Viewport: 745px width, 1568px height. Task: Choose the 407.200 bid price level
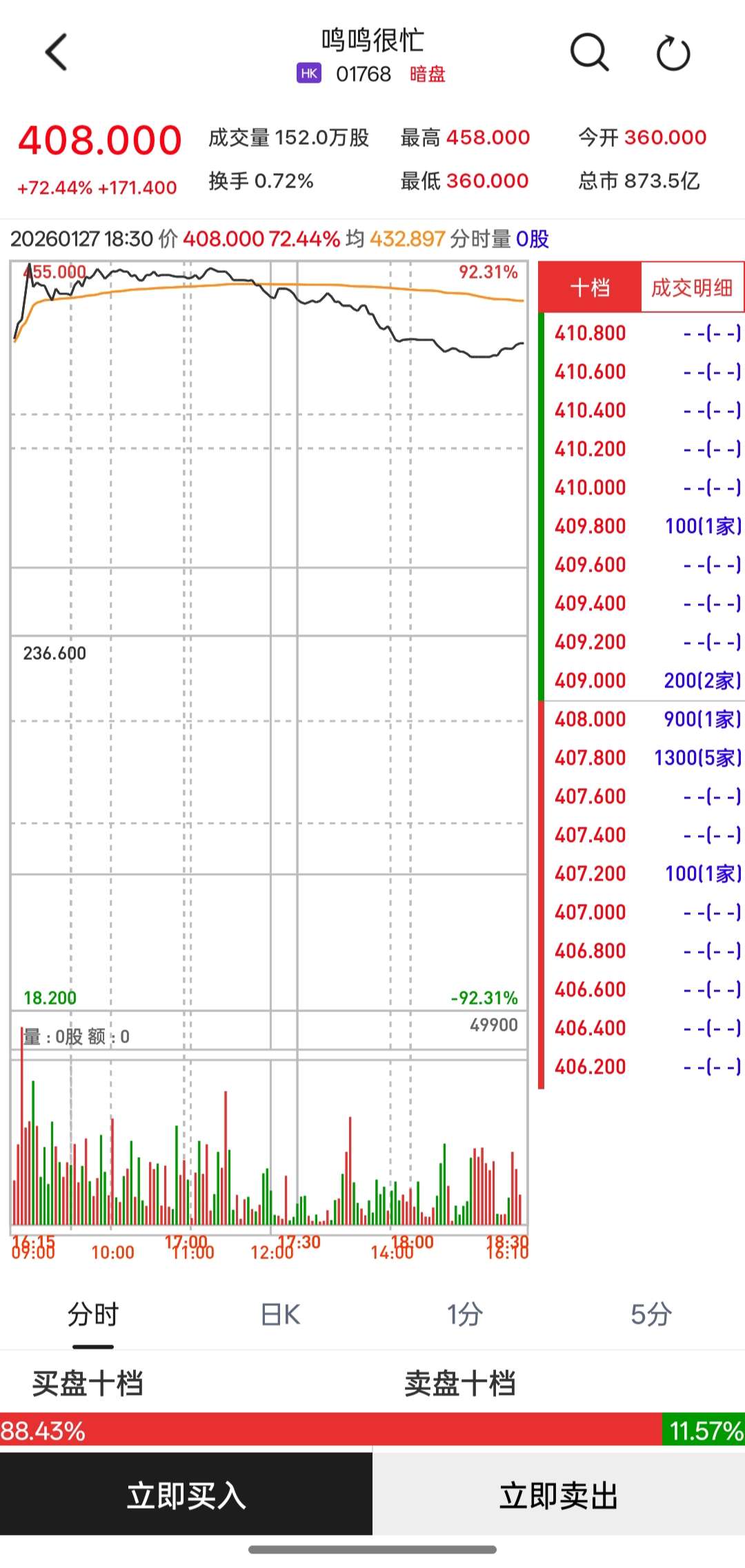(642, 874)
